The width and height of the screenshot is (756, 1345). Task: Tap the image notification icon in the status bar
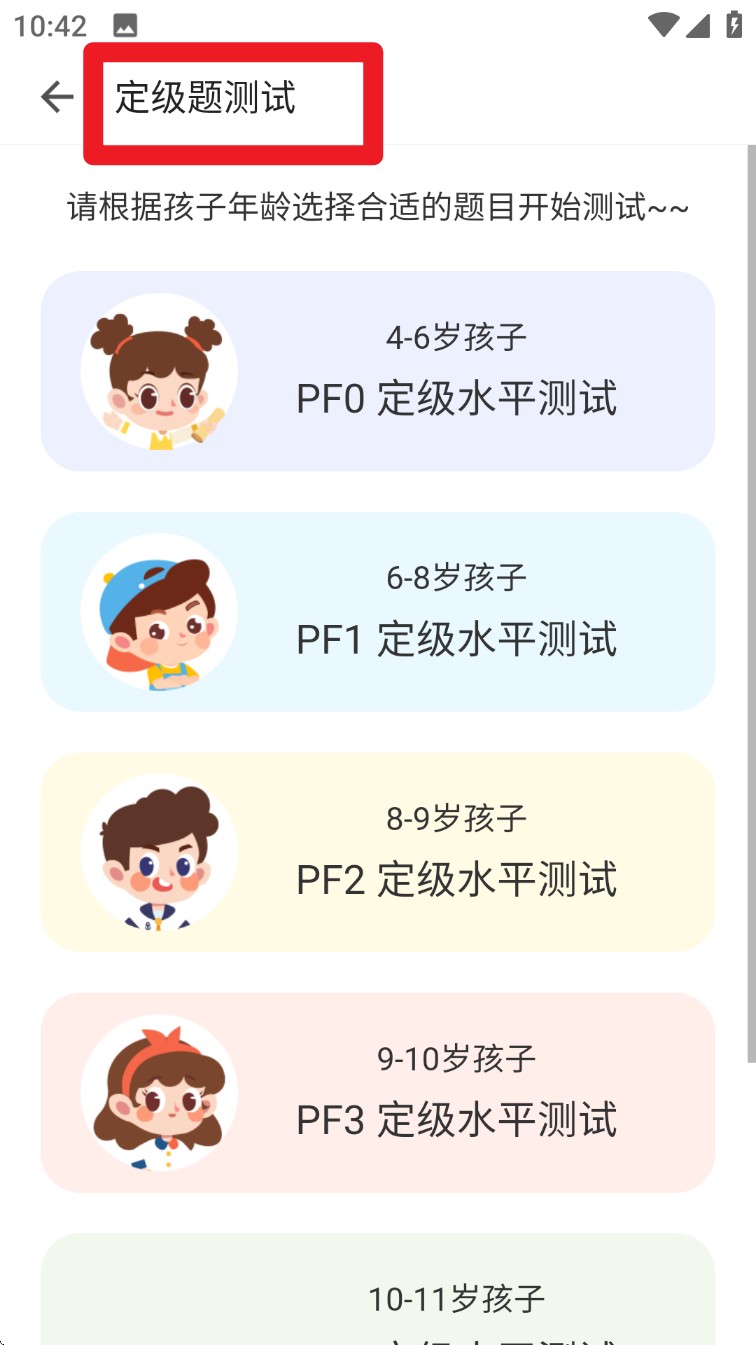coord(124,24)
